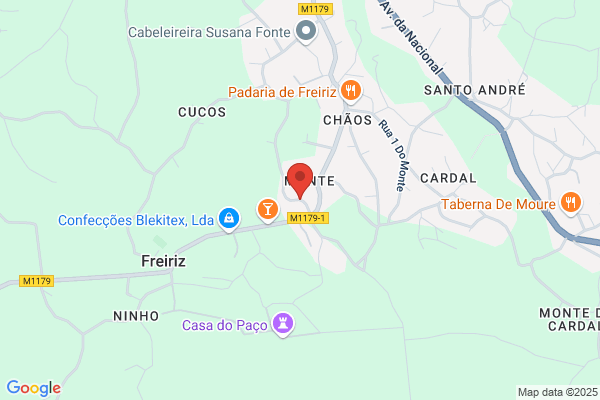
Task: Select the Taberna De Moure restaurant marker
Action: pos(571,203)
